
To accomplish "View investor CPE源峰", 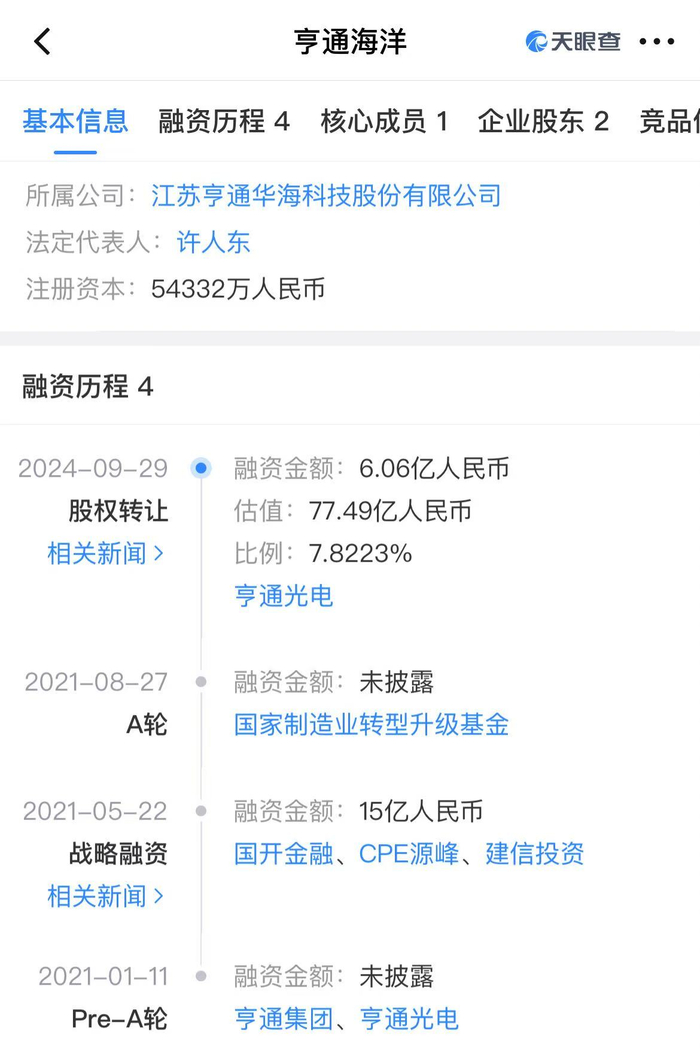I will (x=409, y=854).
